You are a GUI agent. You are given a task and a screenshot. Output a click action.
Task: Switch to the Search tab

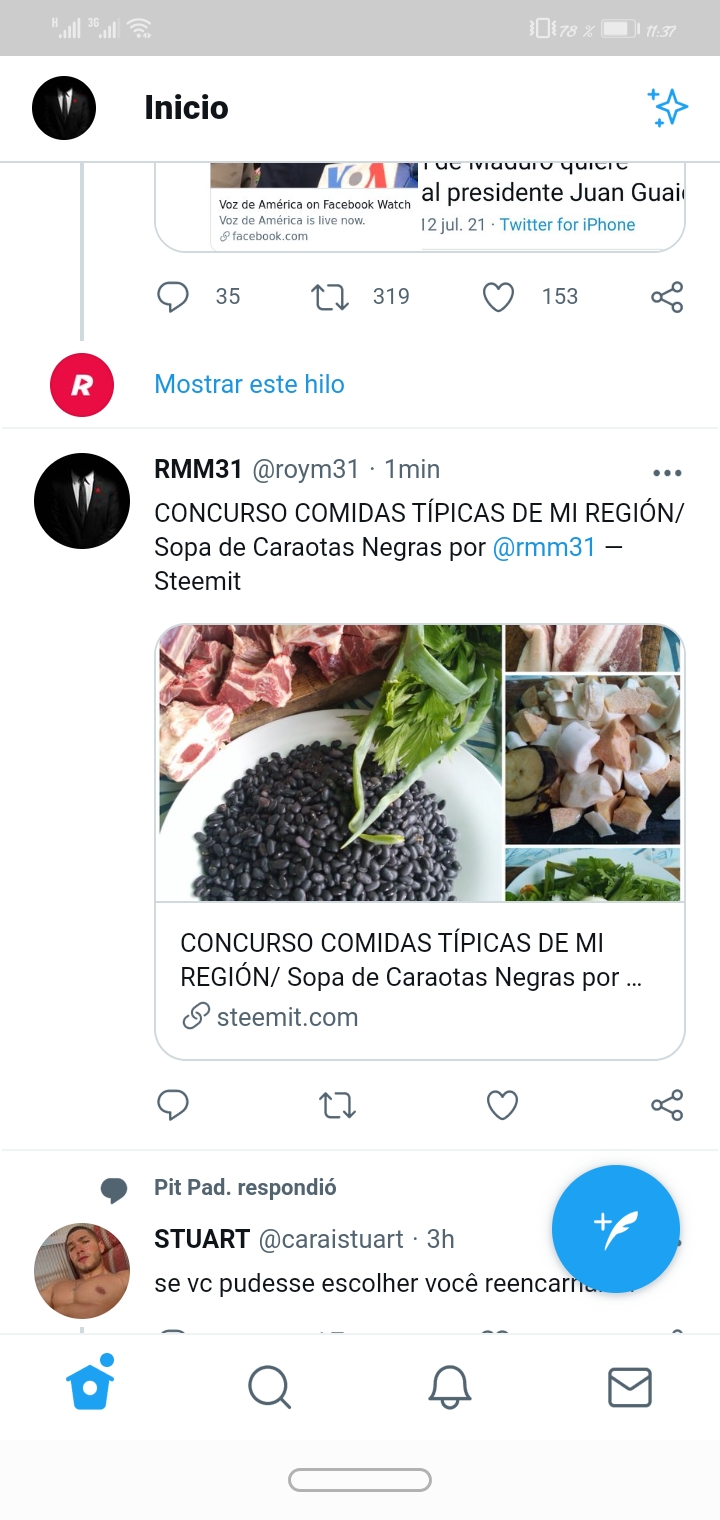click(x=269, y=1387)
